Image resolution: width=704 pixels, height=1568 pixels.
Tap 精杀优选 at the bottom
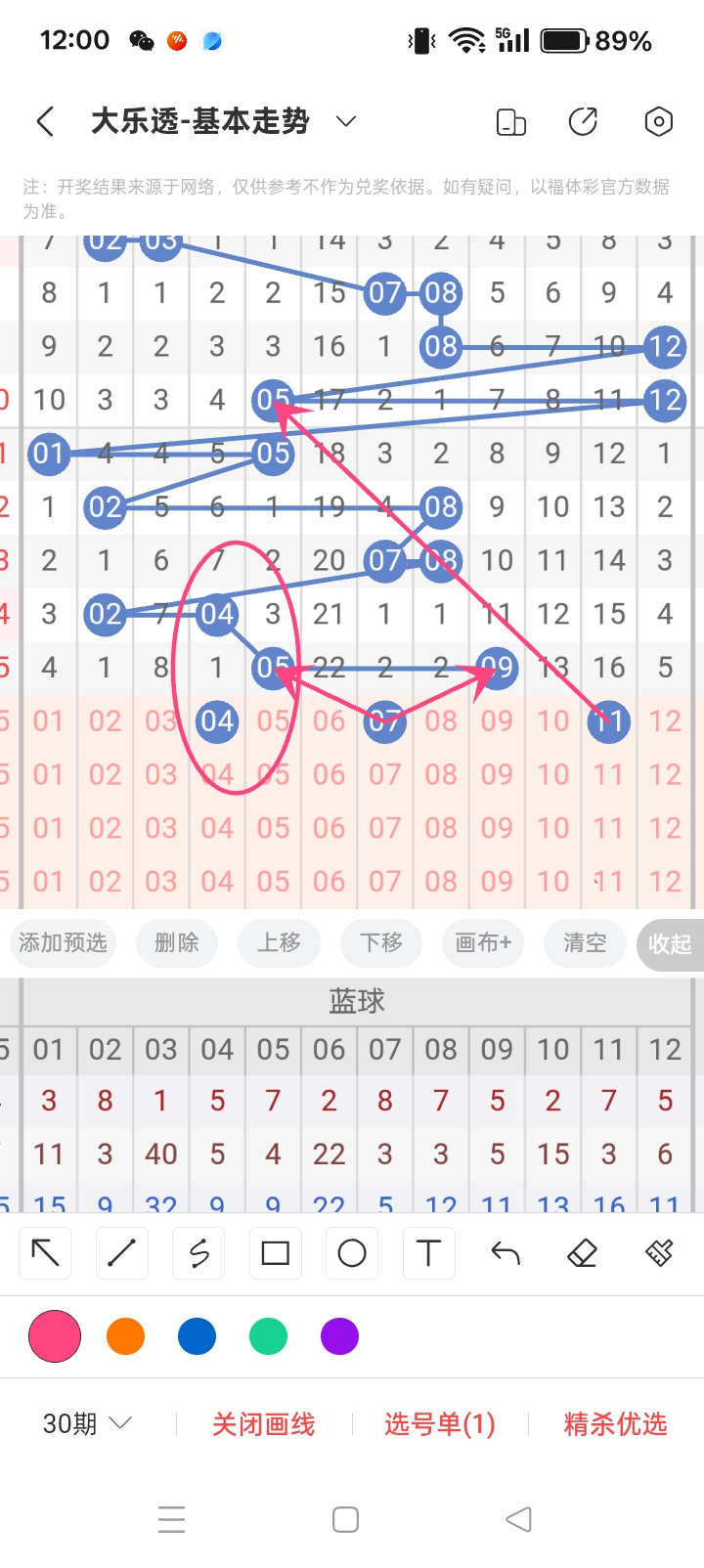615,1424
